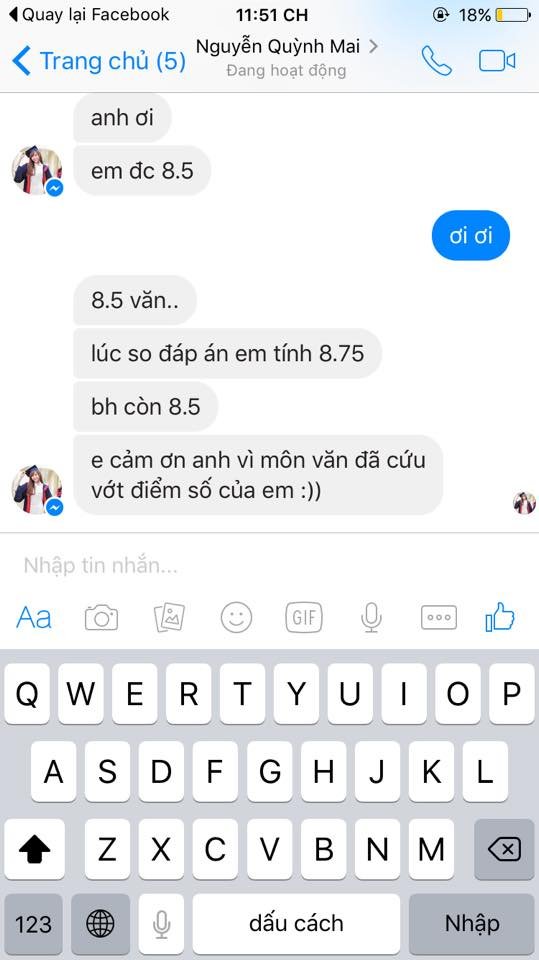The height and width of the screenshot is (960, 539).
Task: Tap the keyboard dictation microphone key
Action: click(161, 924)
